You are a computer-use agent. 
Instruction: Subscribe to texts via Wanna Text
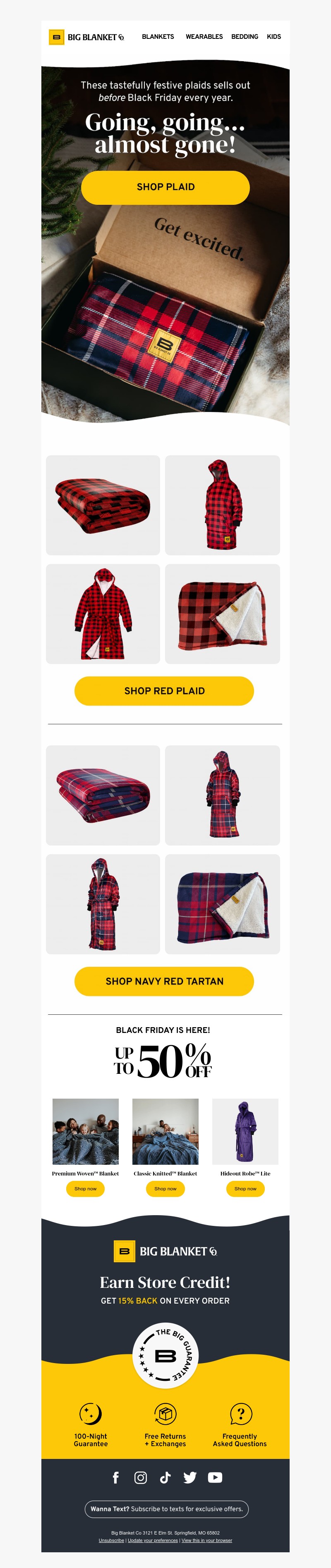coord(166,1509)
